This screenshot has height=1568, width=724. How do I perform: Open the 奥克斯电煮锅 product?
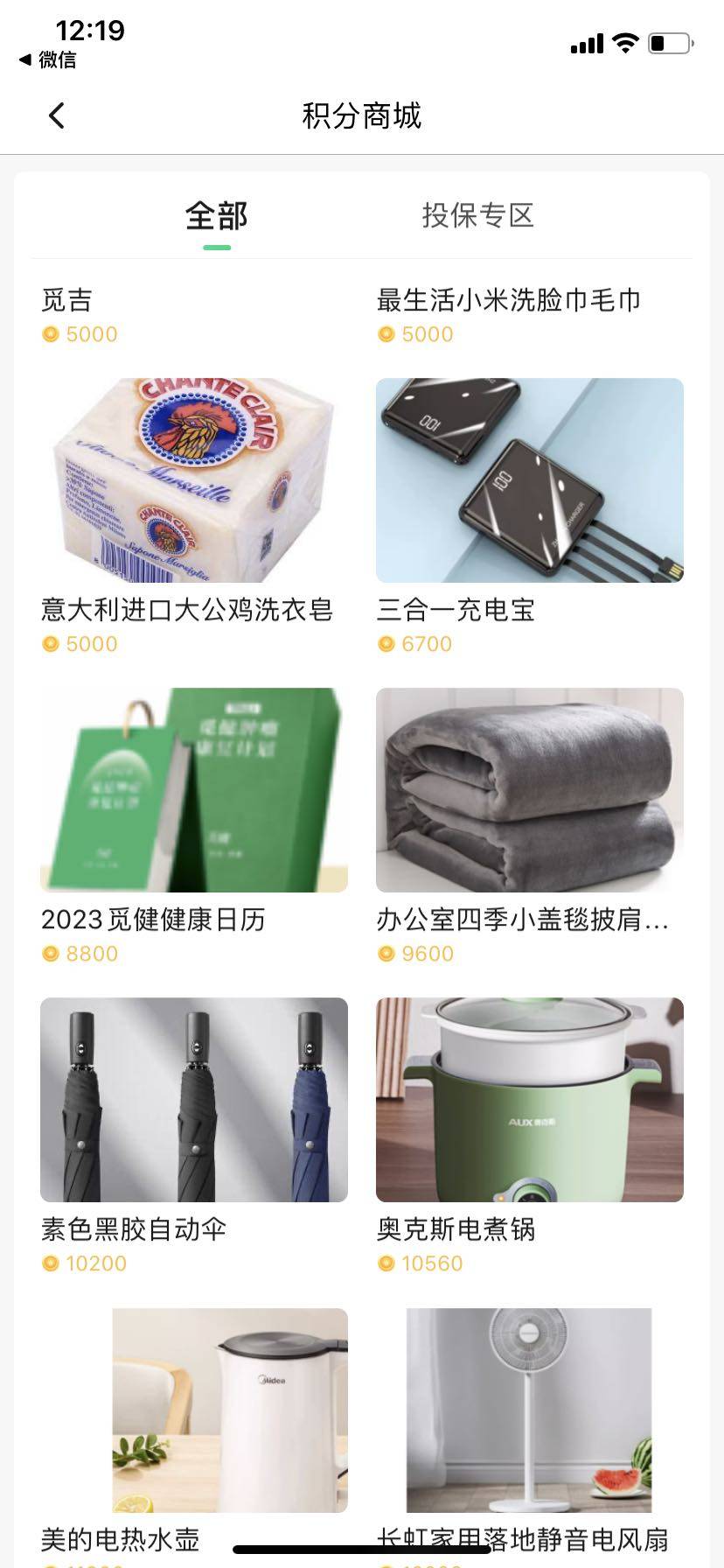529,1100
